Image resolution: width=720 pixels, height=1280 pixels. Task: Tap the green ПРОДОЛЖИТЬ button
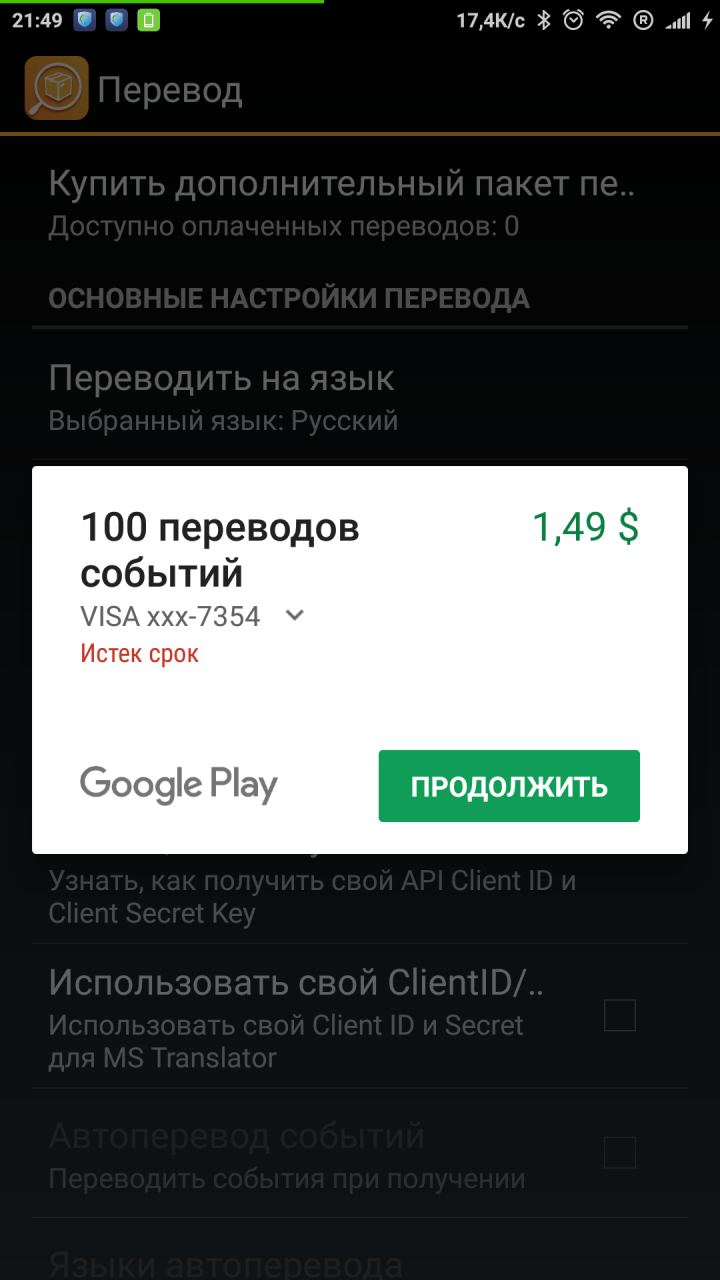point(509,786)
